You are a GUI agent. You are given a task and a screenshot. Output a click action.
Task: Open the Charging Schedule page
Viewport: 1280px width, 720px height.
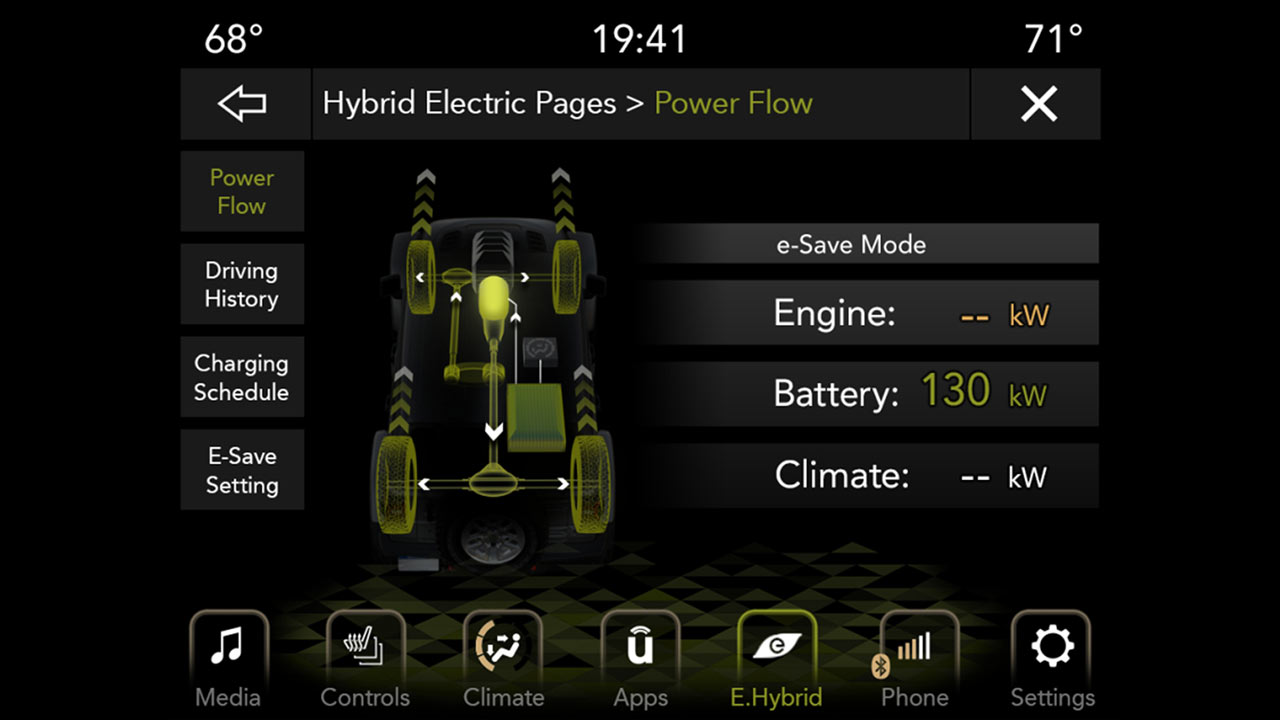tap(242, 377)
